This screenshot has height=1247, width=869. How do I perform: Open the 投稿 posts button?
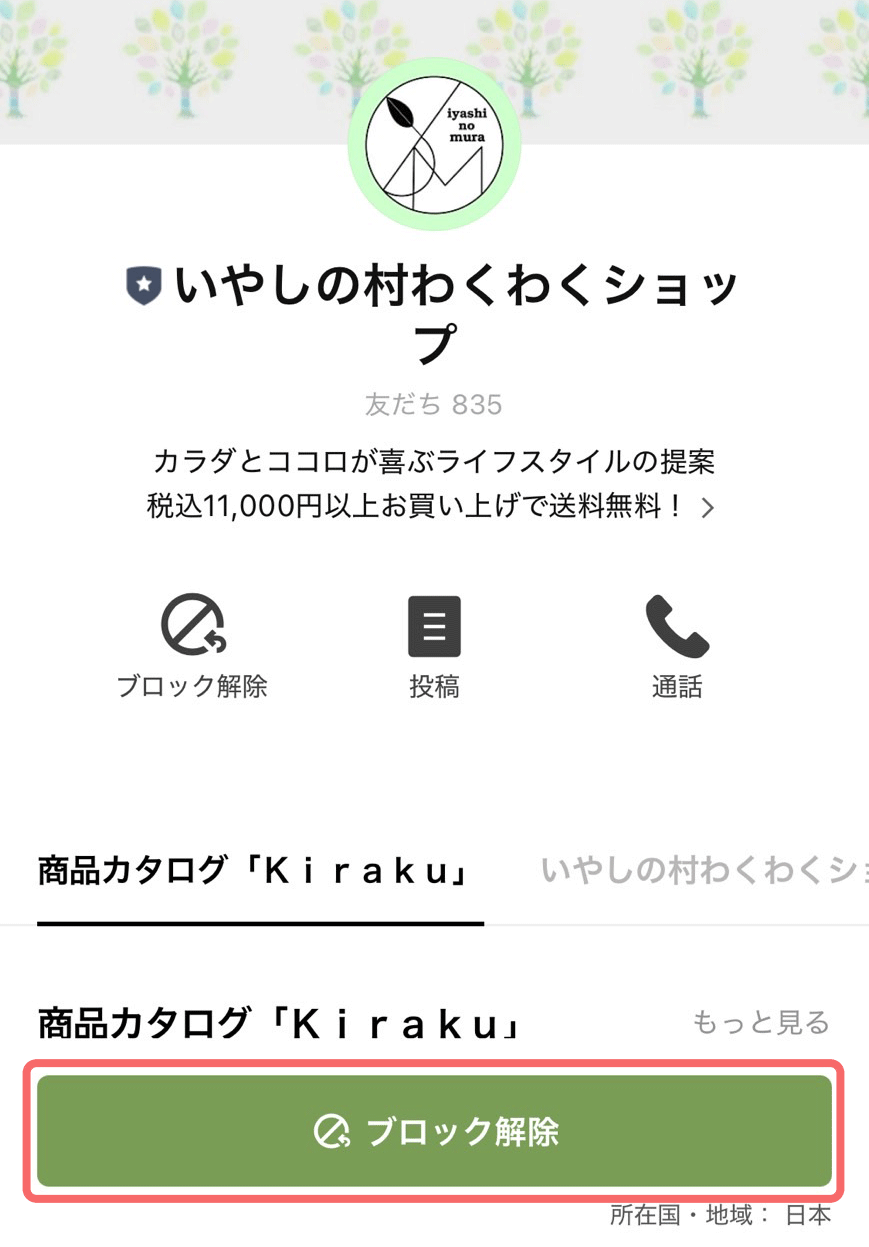click(x=434, y=628)
